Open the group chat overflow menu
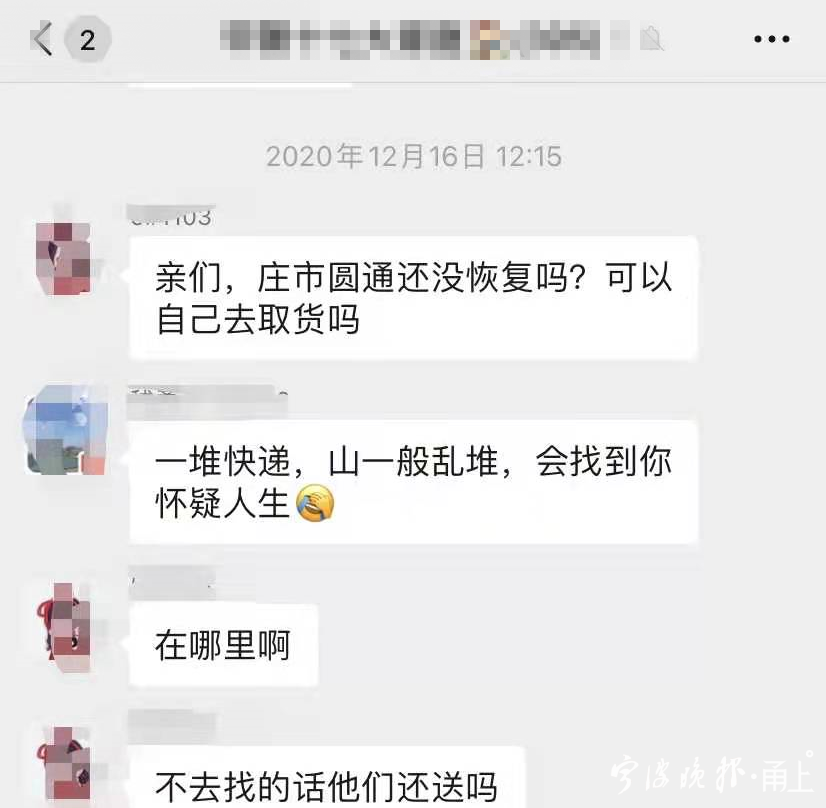 771,40
